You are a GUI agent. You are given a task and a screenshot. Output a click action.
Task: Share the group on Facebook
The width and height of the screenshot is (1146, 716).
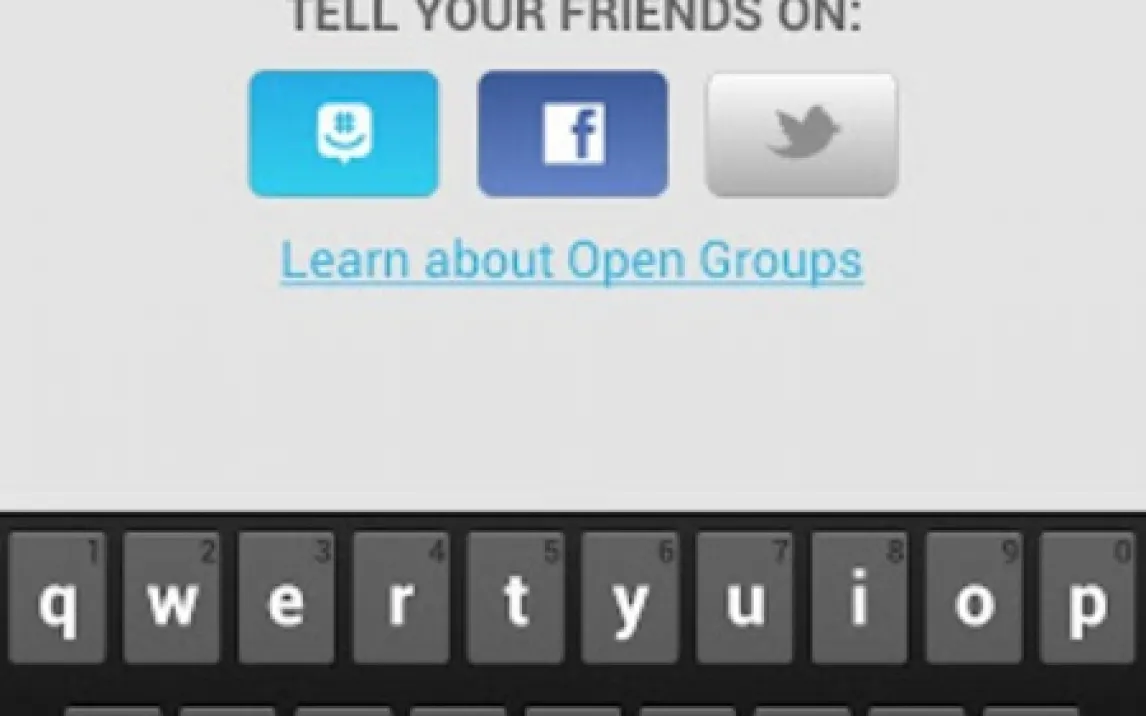pyautogui.click(x=572, y=134)
